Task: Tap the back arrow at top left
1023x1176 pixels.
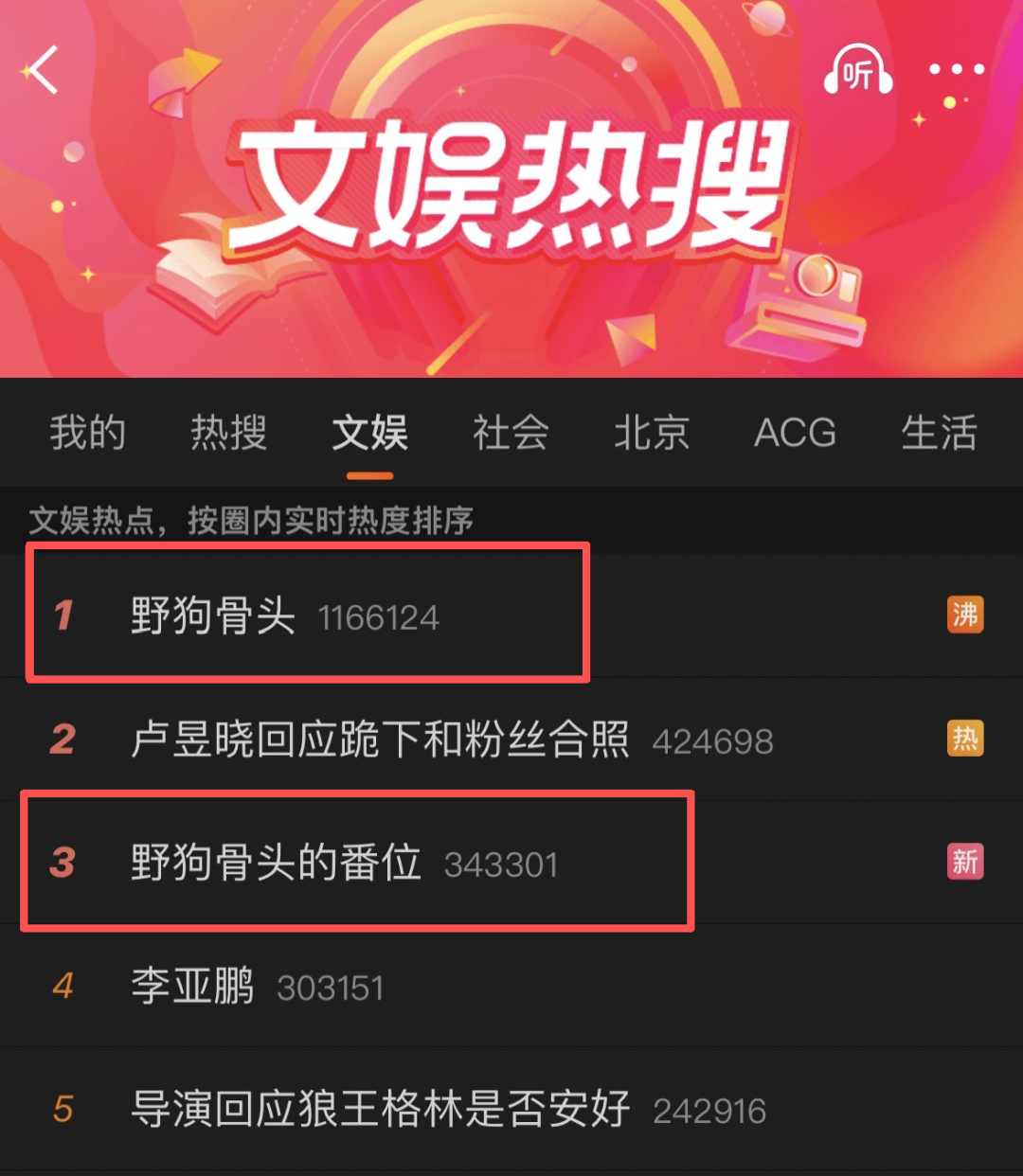Action: (x=42, y=70)
